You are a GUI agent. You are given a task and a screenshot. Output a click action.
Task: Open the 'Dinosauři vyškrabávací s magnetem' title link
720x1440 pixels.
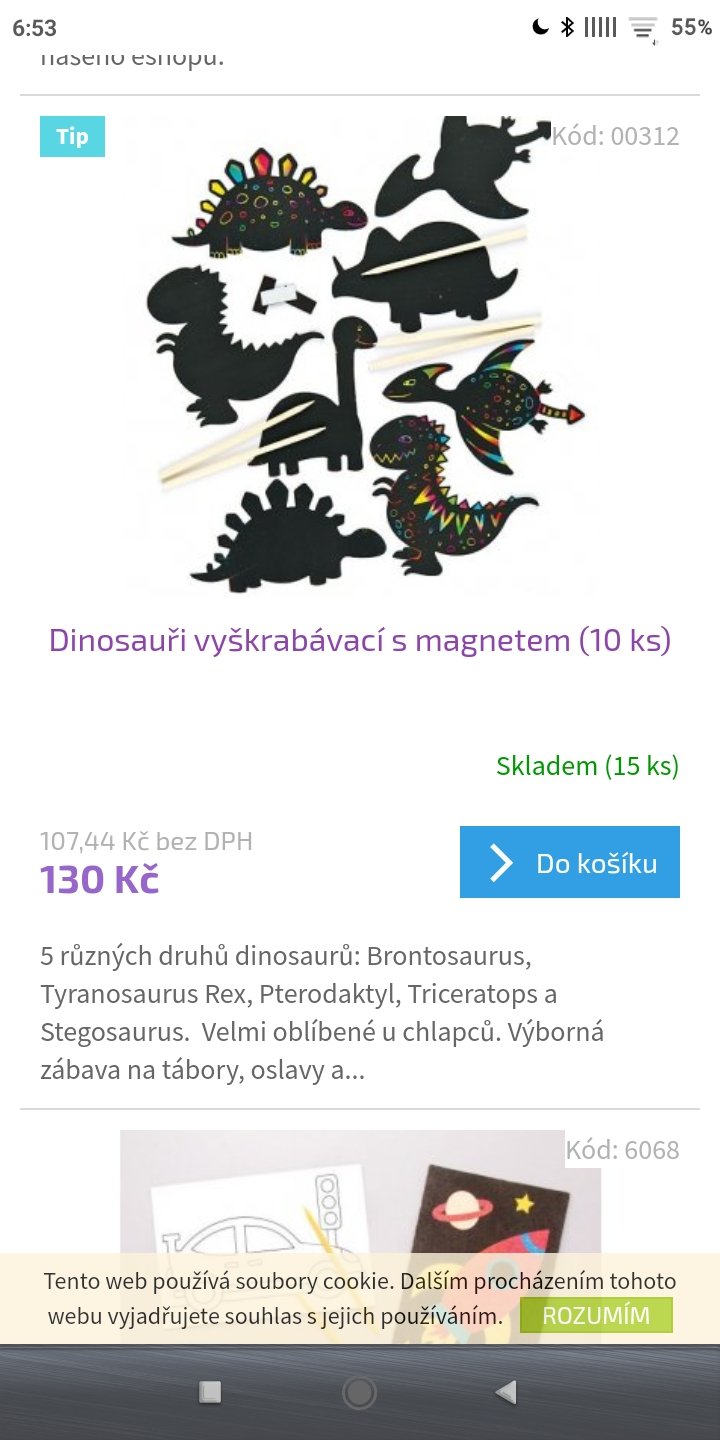(360, 640)
